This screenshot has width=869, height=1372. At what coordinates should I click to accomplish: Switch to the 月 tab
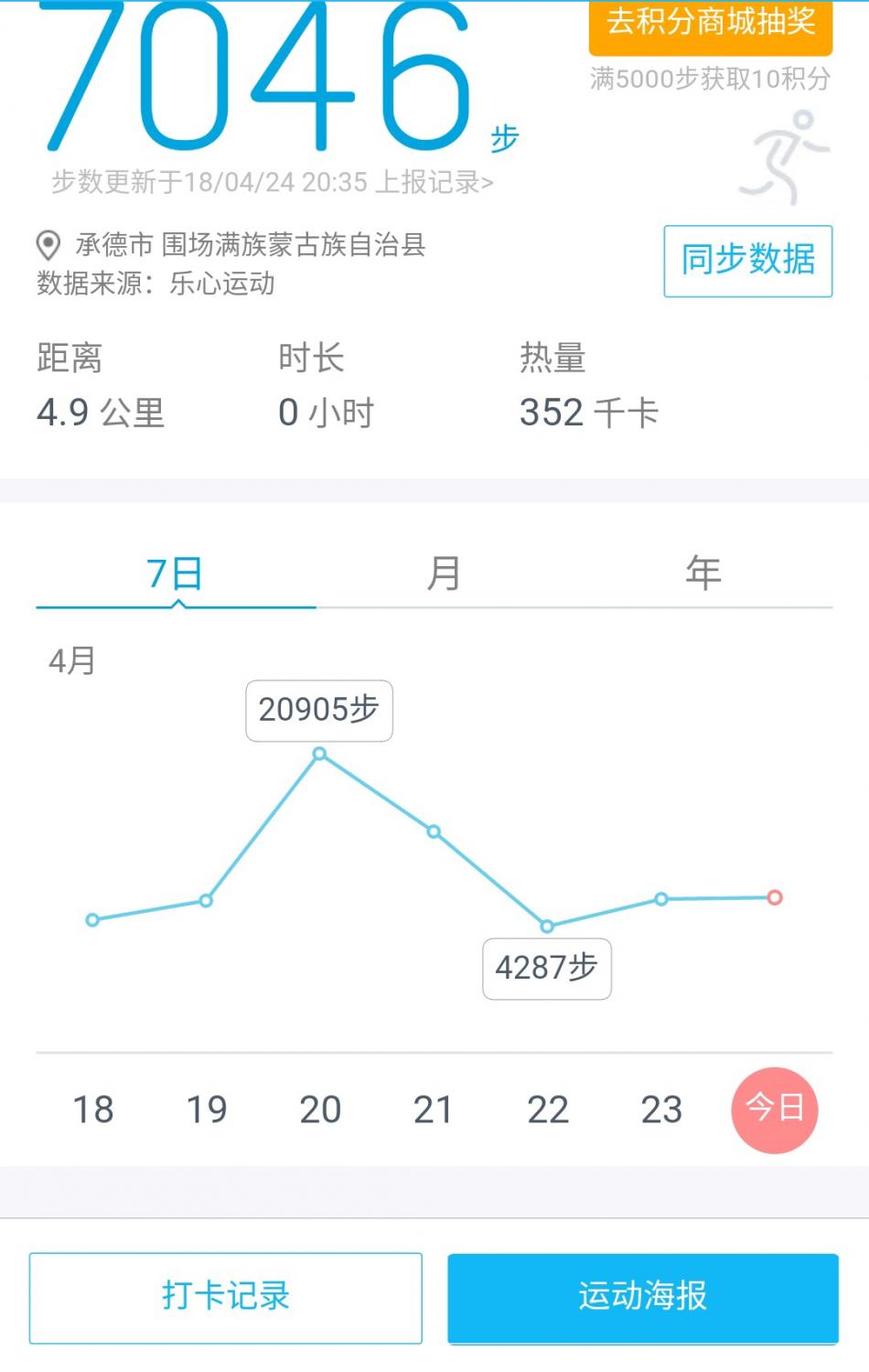[444, 574]
